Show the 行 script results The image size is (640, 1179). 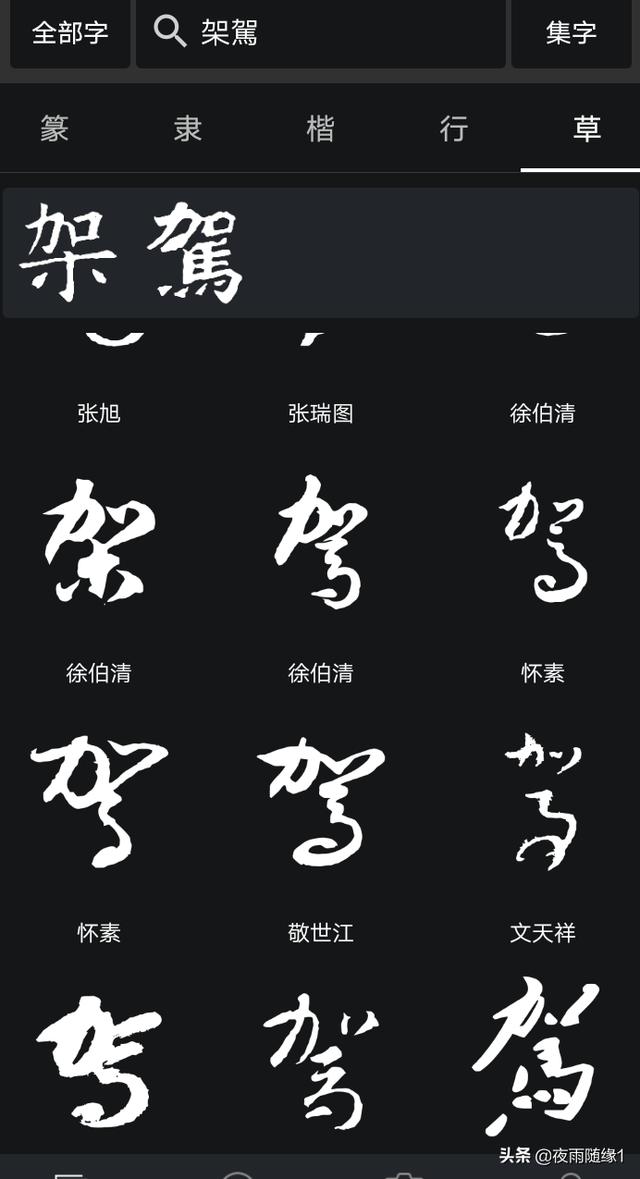pos(454,129)
